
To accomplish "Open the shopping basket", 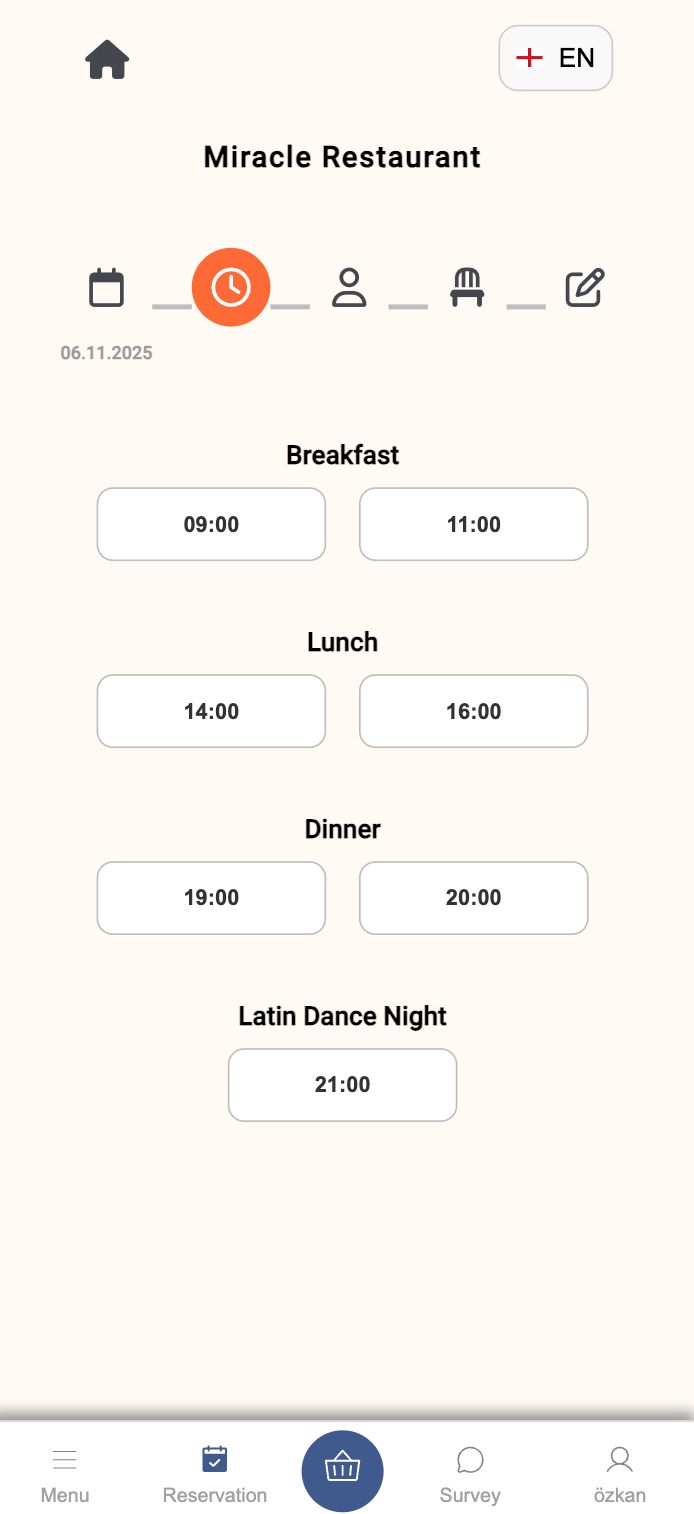I will pos(342,1470).
